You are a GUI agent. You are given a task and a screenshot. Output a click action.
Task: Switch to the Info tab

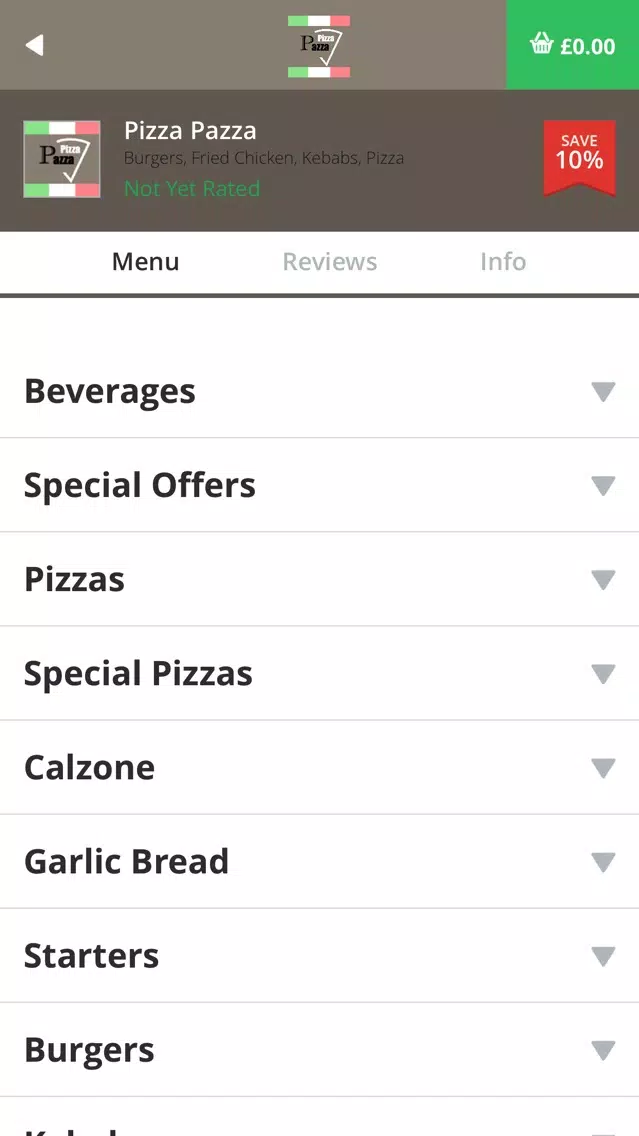pyautogui.click(x=503, y=262)
